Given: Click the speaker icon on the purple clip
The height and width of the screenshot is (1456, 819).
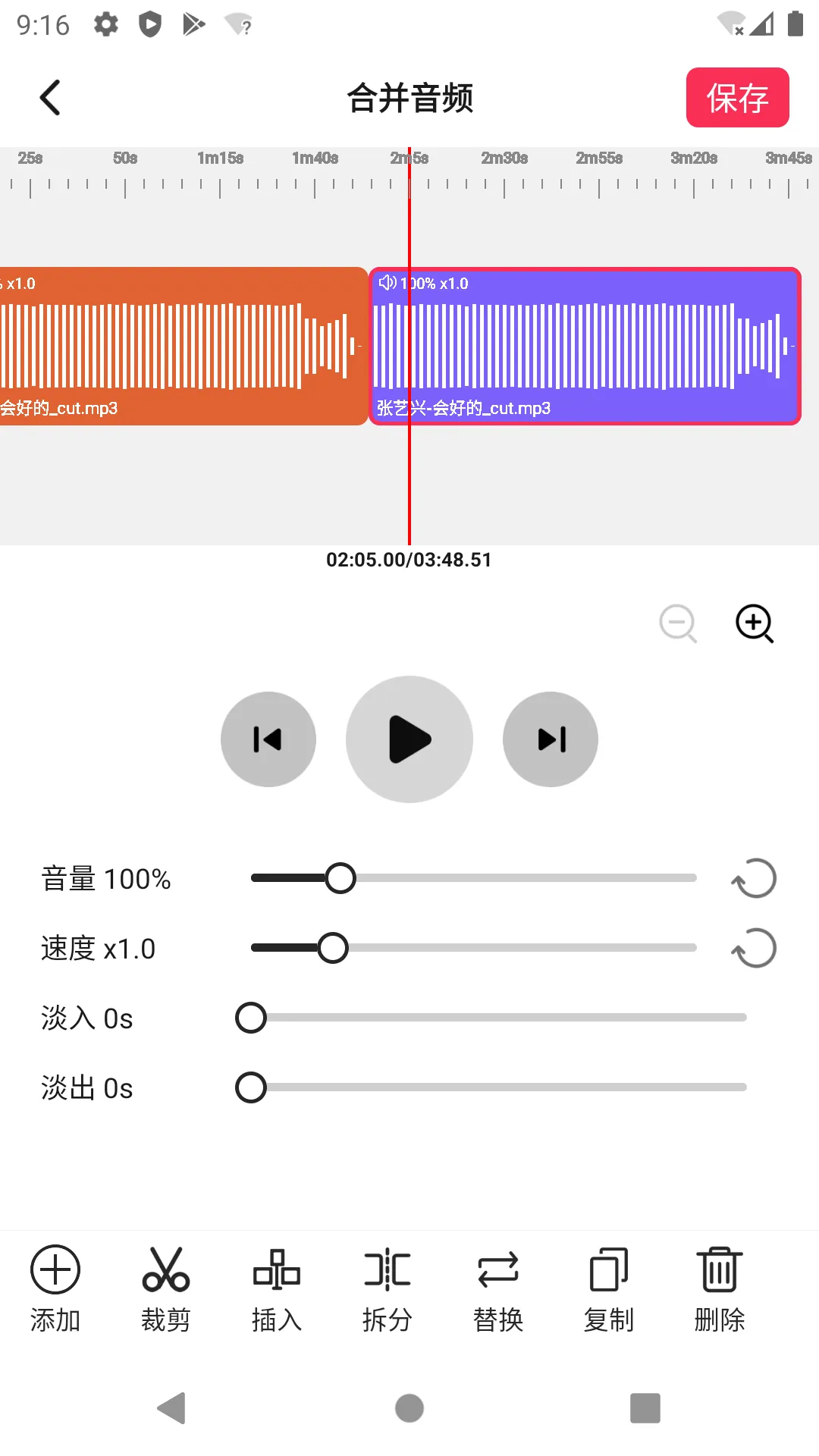Looking at the screenshot, I should point(388,283).
